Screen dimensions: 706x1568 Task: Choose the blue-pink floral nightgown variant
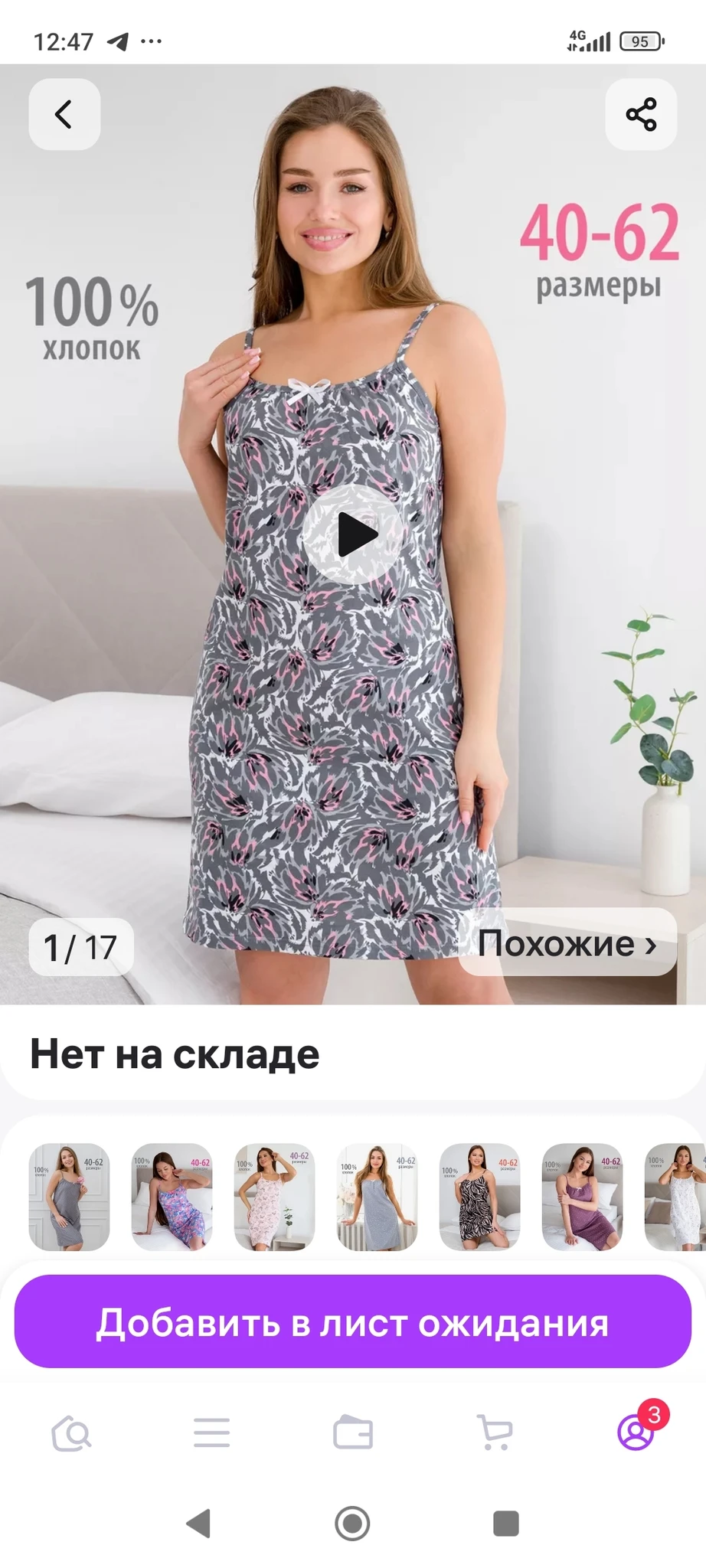tap(172, 1197)
